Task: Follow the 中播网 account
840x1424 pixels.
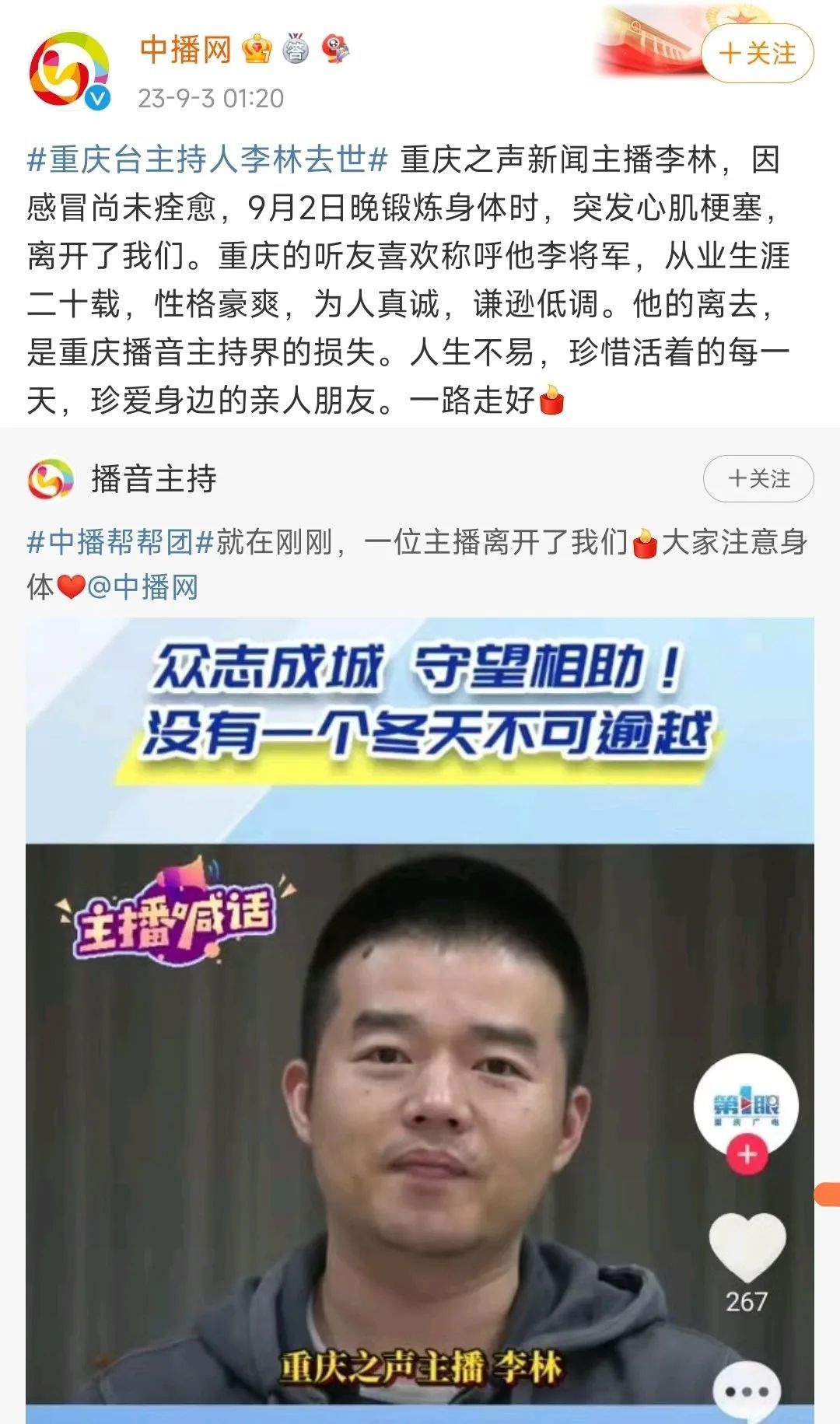Action: (x=757, y=54)
